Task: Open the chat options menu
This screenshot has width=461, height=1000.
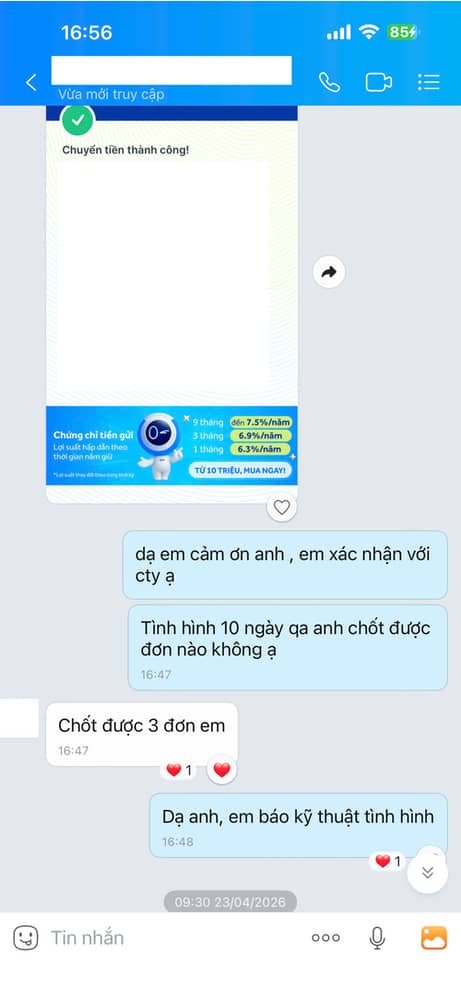Action: [x=428, y=82]
